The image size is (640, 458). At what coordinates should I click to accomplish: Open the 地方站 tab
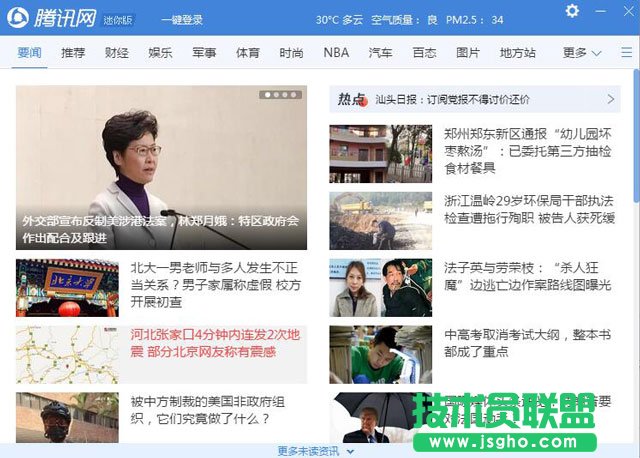point(518,52)
